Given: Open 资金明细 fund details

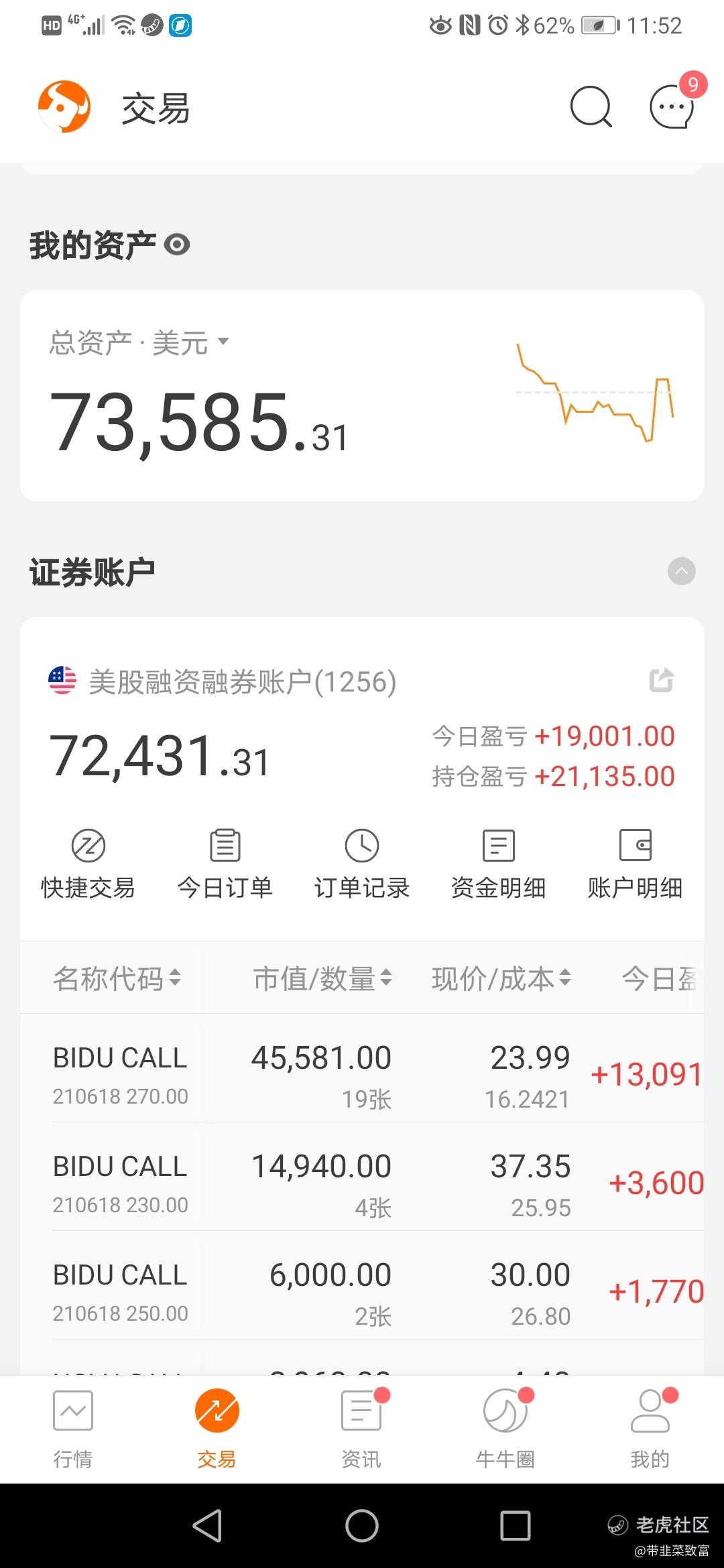Looking at the screenshot, I should coord(499,864).
